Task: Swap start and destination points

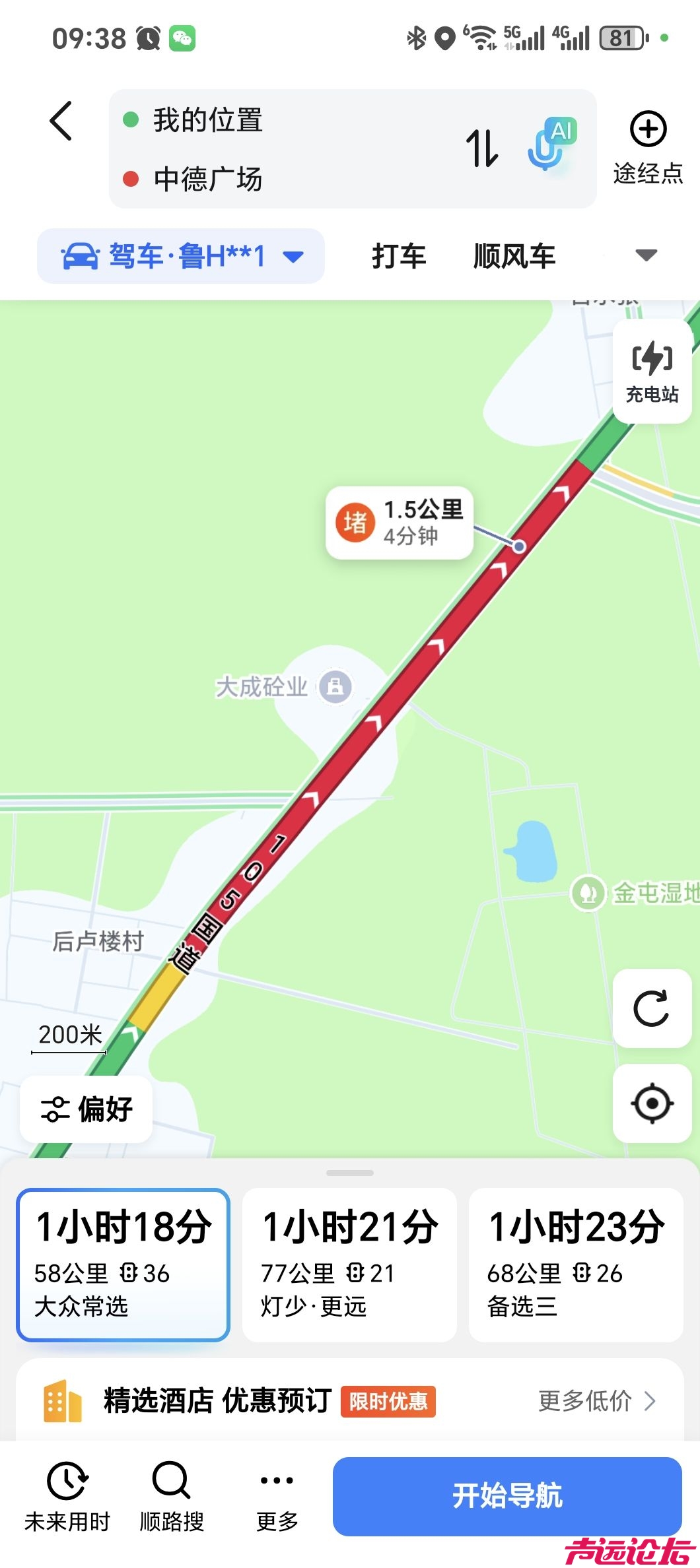Action: [x=481, y=148]
